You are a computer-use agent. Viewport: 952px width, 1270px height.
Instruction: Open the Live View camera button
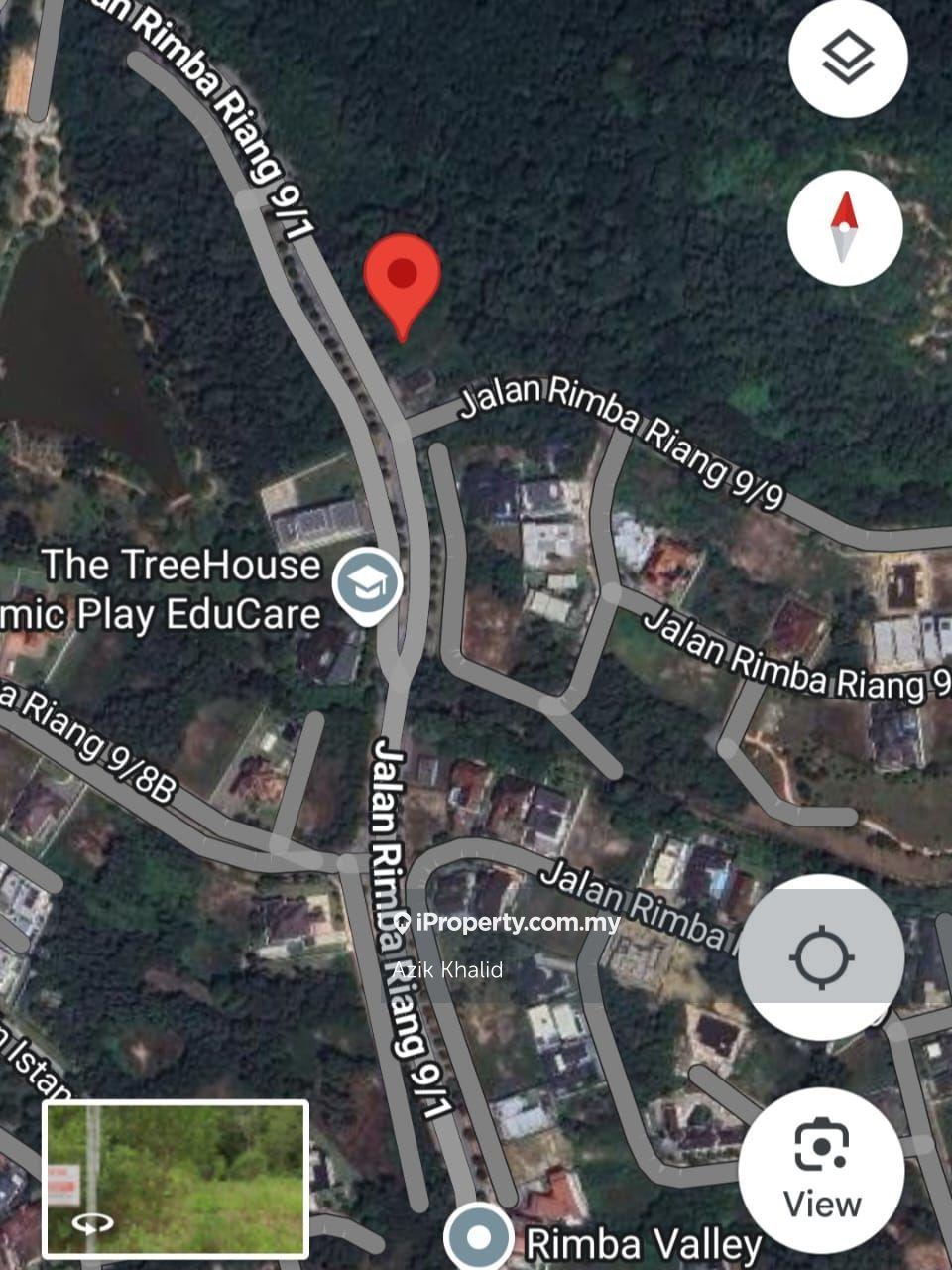coord(821,1169)
